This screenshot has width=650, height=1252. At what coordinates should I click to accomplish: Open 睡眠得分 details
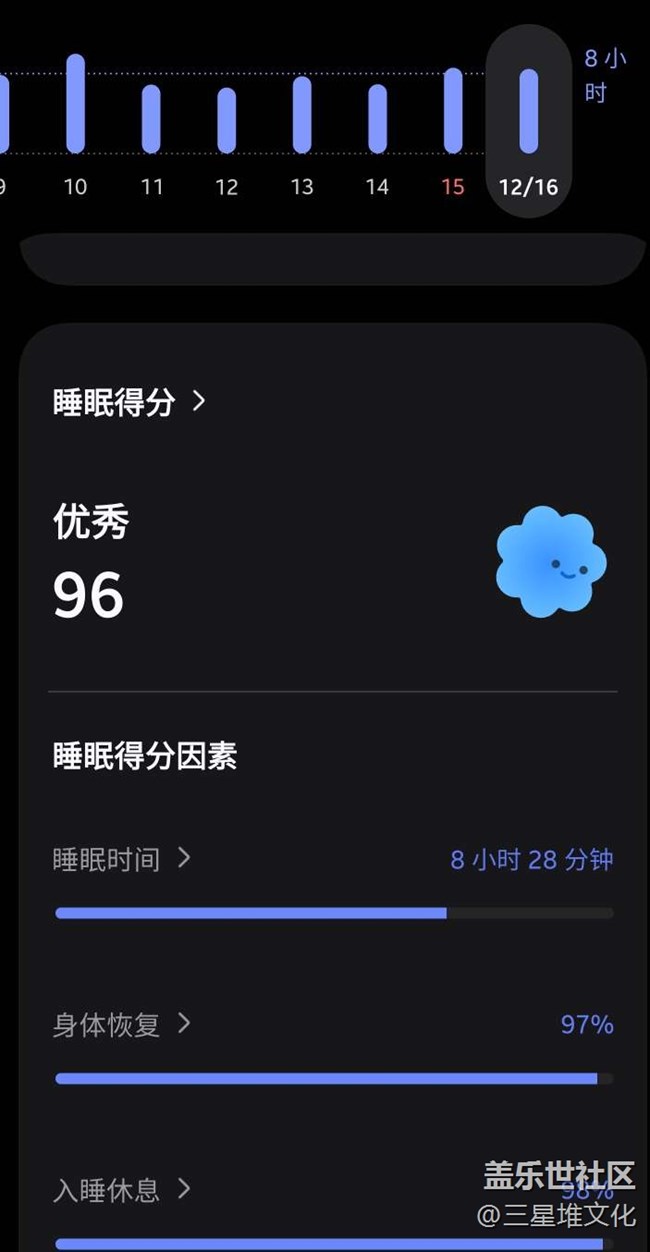128,402
